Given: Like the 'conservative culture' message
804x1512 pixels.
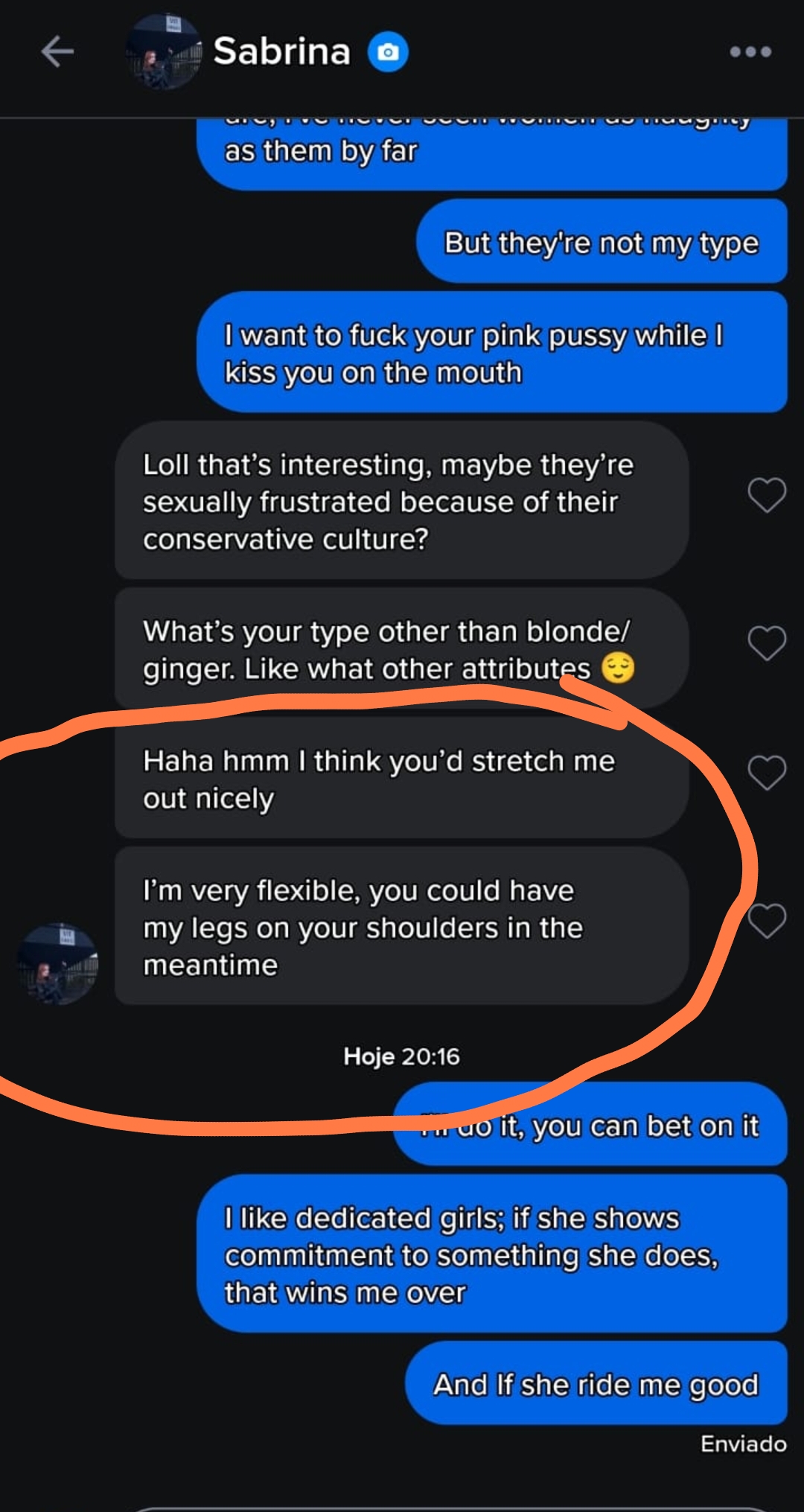Looking at the screenshot, I should (x=767, y=495).
